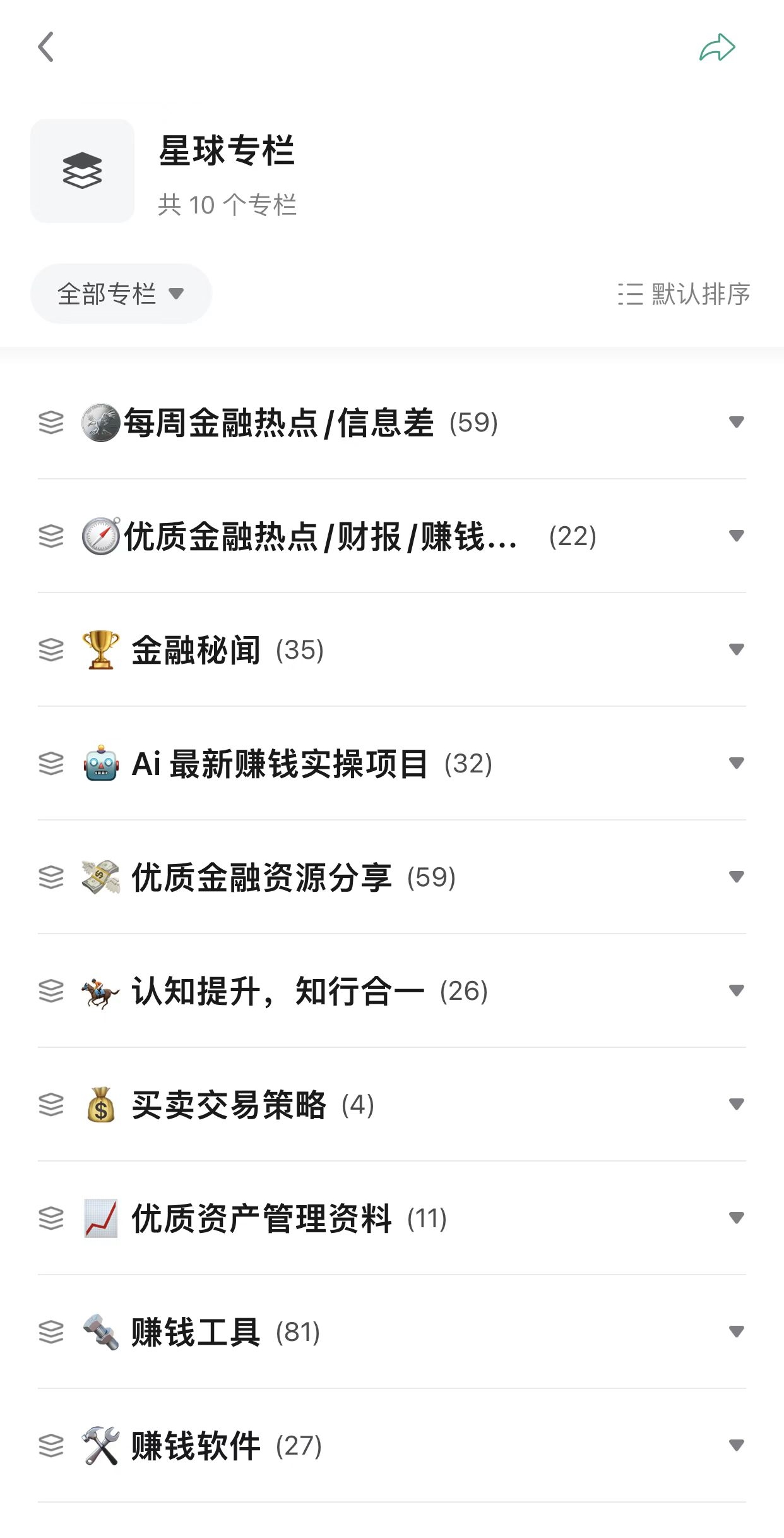Expand the 认知提升，知行合一 column
The height and width of the screenshot is (1538, 784).
pyautogui.click(x=736, y=990)
